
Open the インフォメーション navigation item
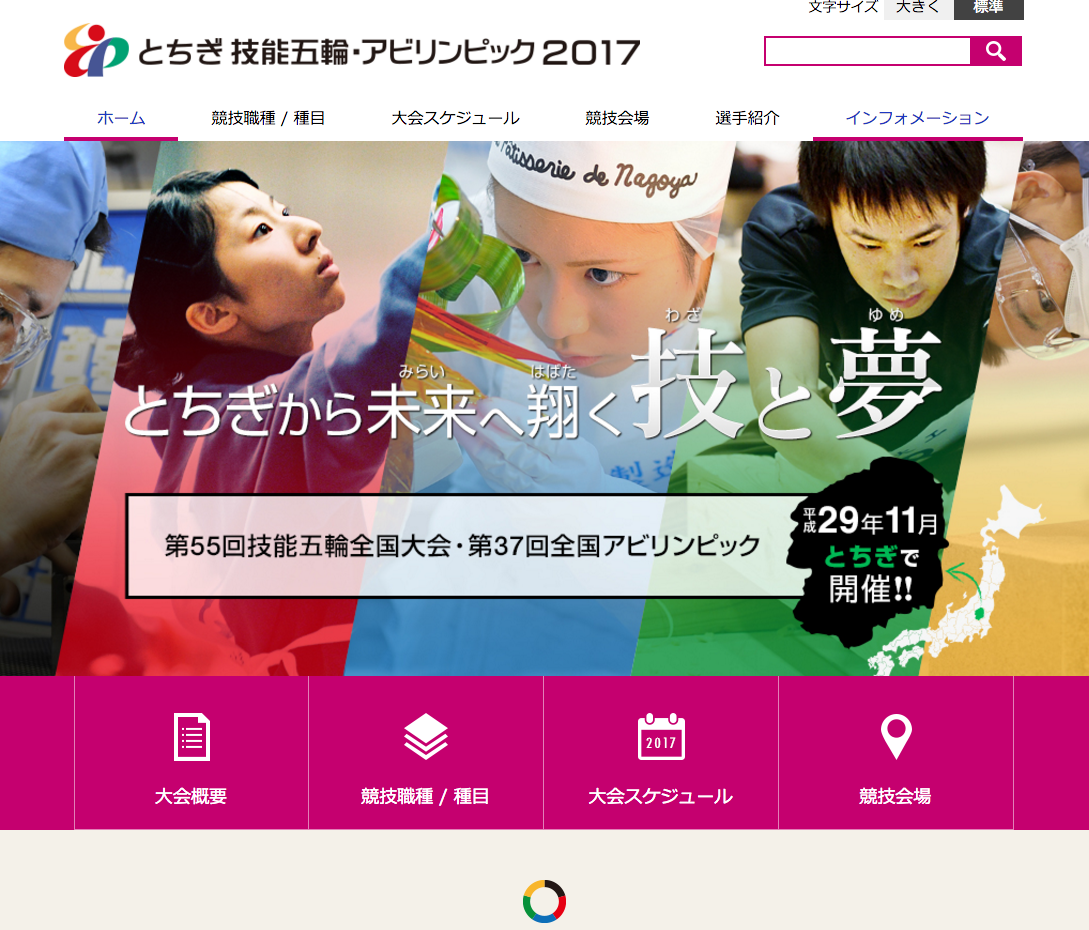917,118
